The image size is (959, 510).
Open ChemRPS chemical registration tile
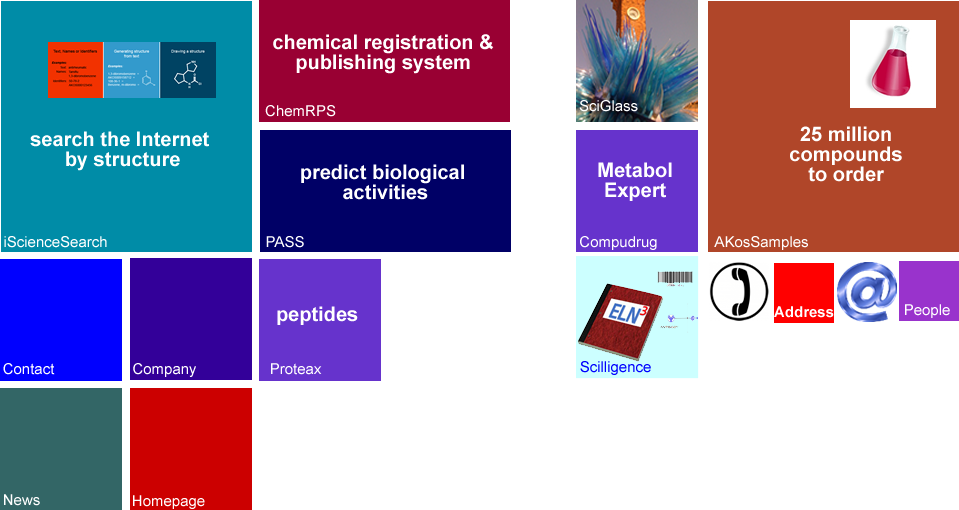384,61
